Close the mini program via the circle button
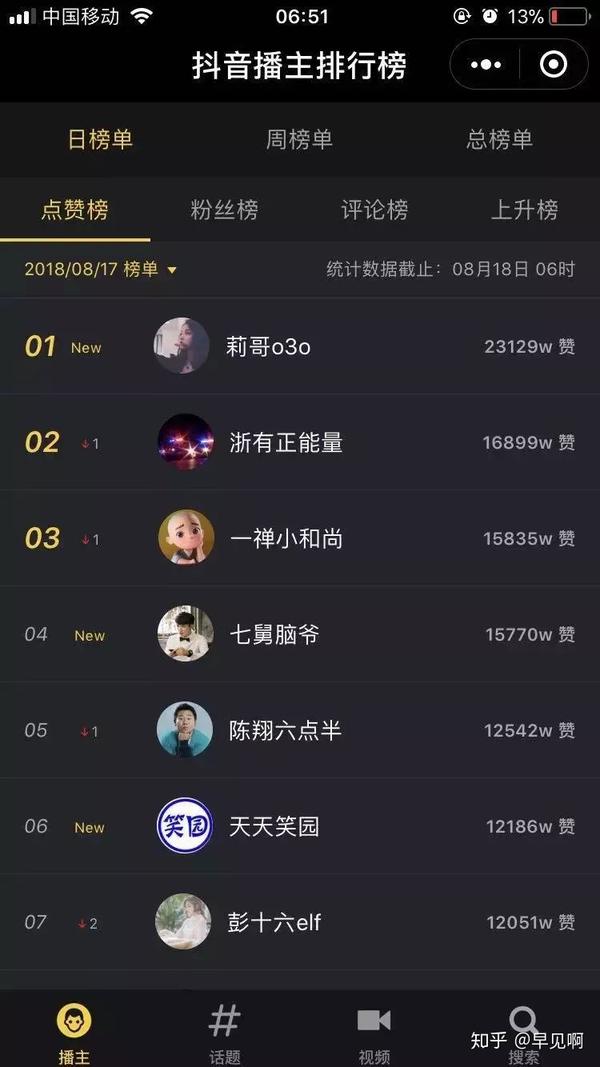The image size is (600, 1067). click(x=553, y=65)
